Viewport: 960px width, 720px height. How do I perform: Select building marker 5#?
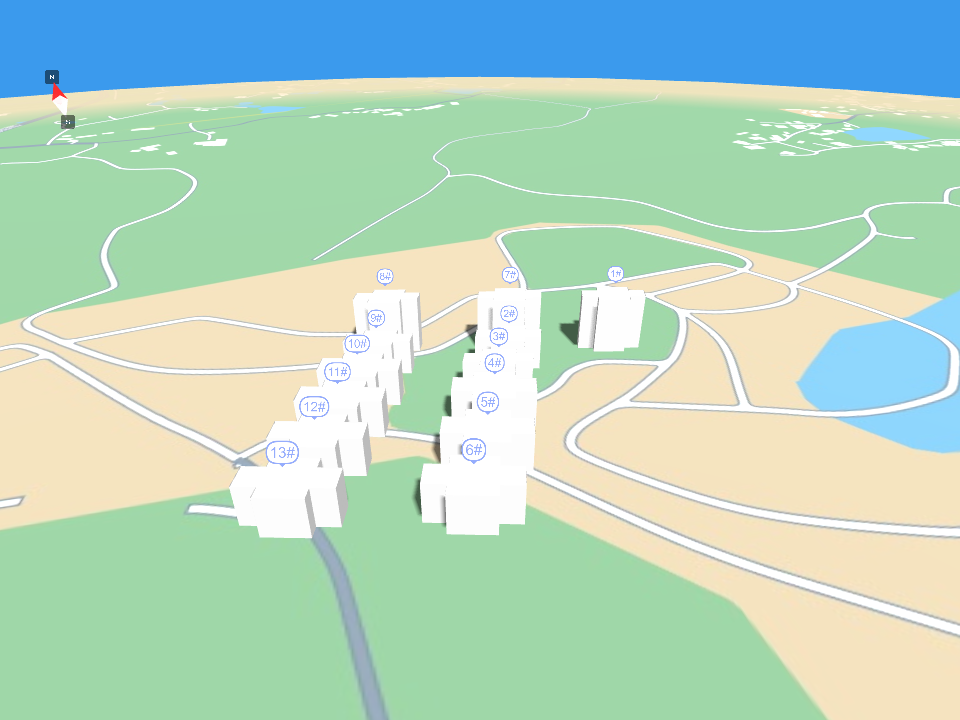click(x=487, y=402)
